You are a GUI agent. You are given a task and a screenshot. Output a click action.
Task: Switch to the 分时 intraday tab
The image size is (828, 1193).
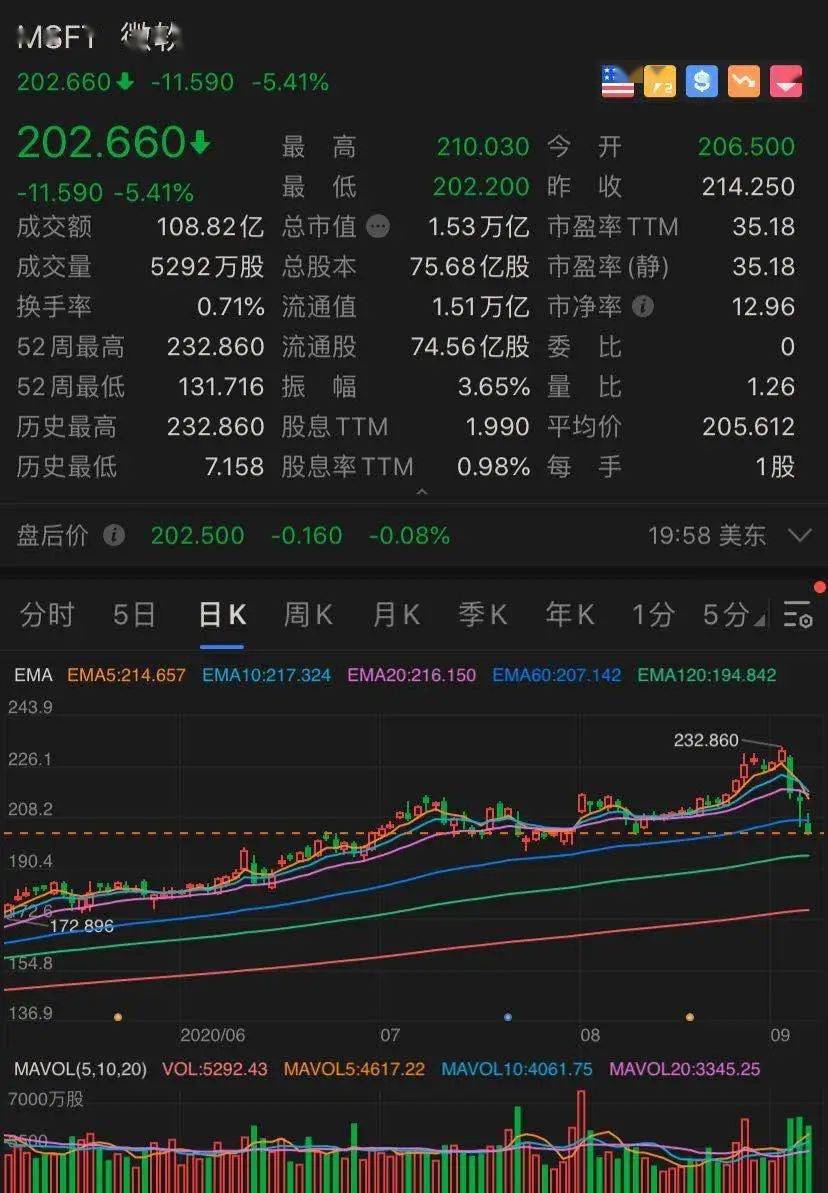(x=44, y=615)
